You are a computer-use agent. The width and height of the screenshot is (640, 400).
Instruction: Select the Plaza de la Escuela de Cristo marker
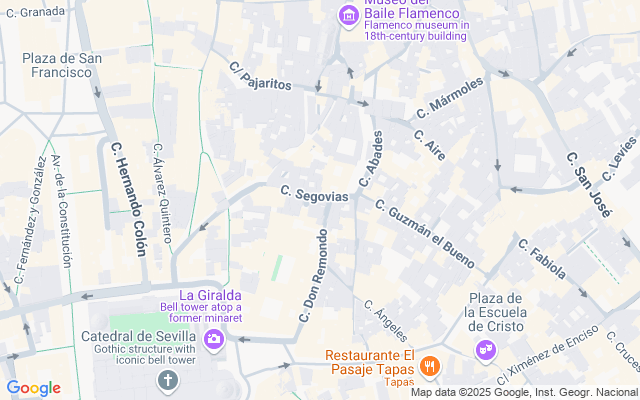(486, 349)
